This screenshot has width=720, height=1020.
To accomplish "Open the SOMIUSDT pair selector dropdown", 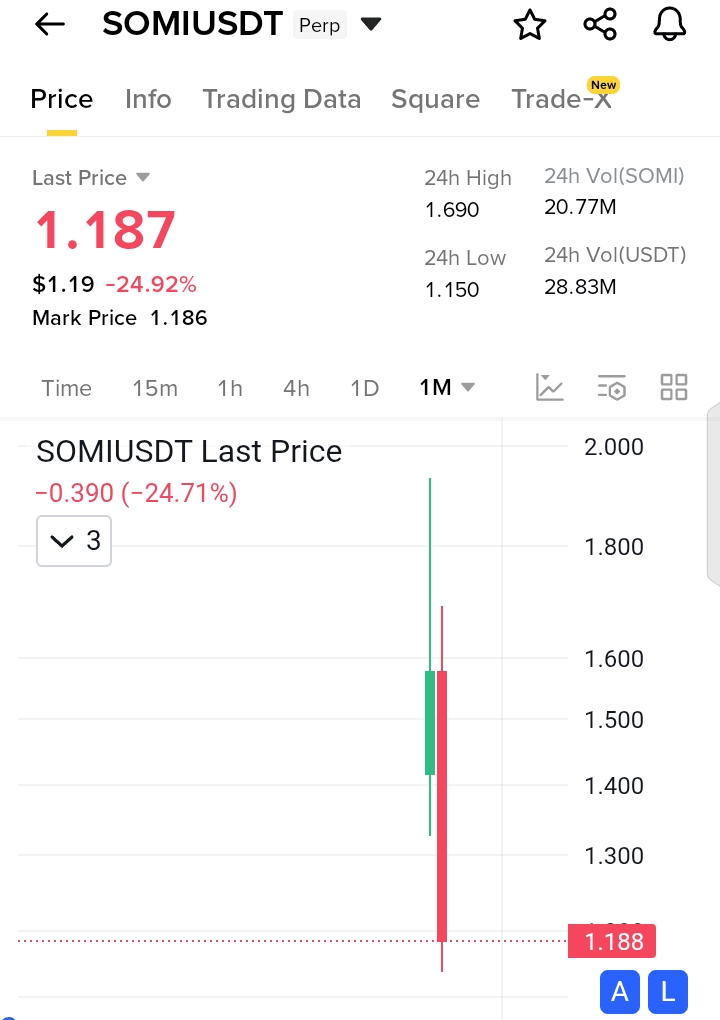I will 371,24.
